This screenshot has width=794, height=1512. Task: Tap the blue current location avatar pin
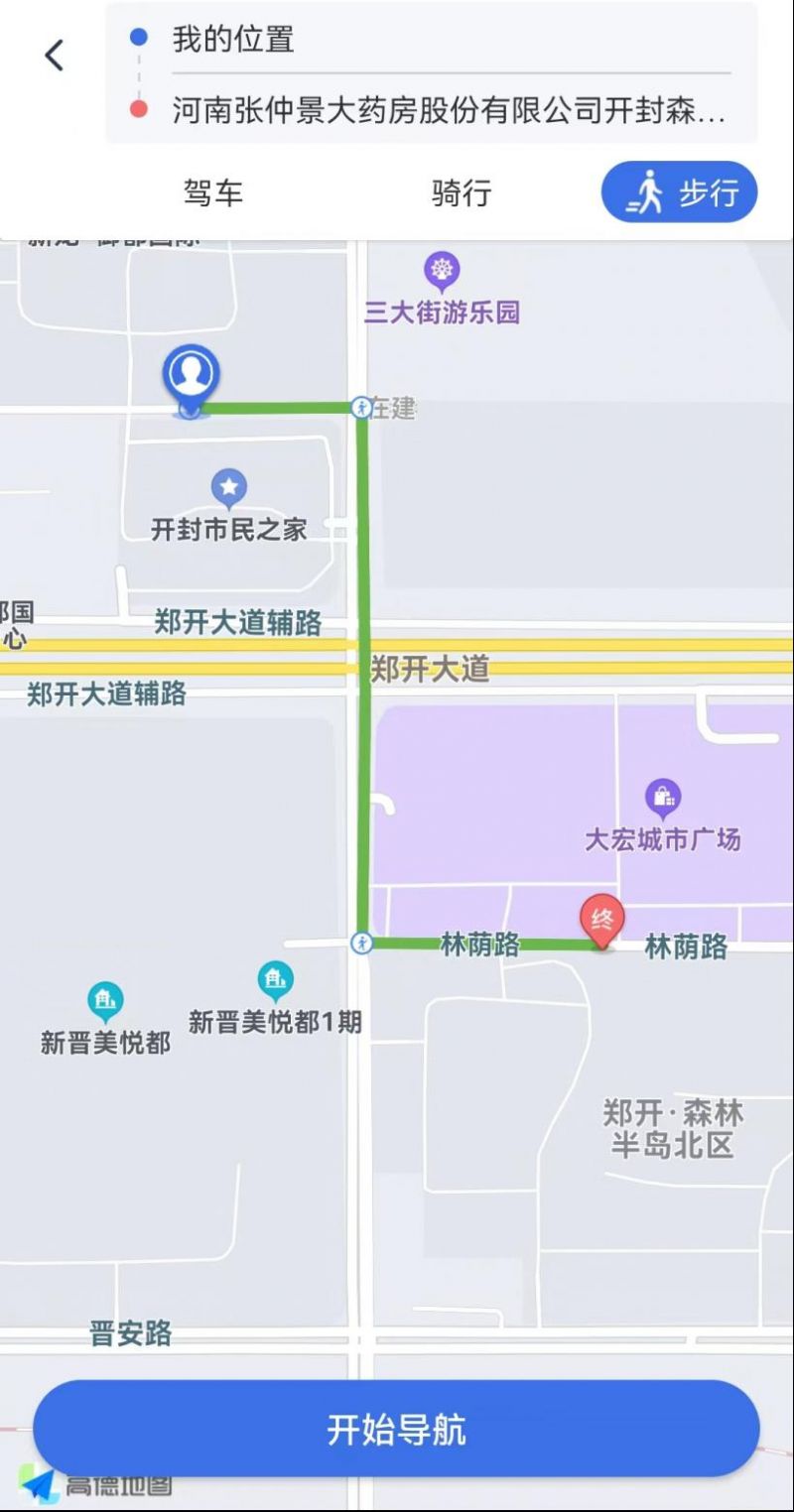click(x=192, y=379)
